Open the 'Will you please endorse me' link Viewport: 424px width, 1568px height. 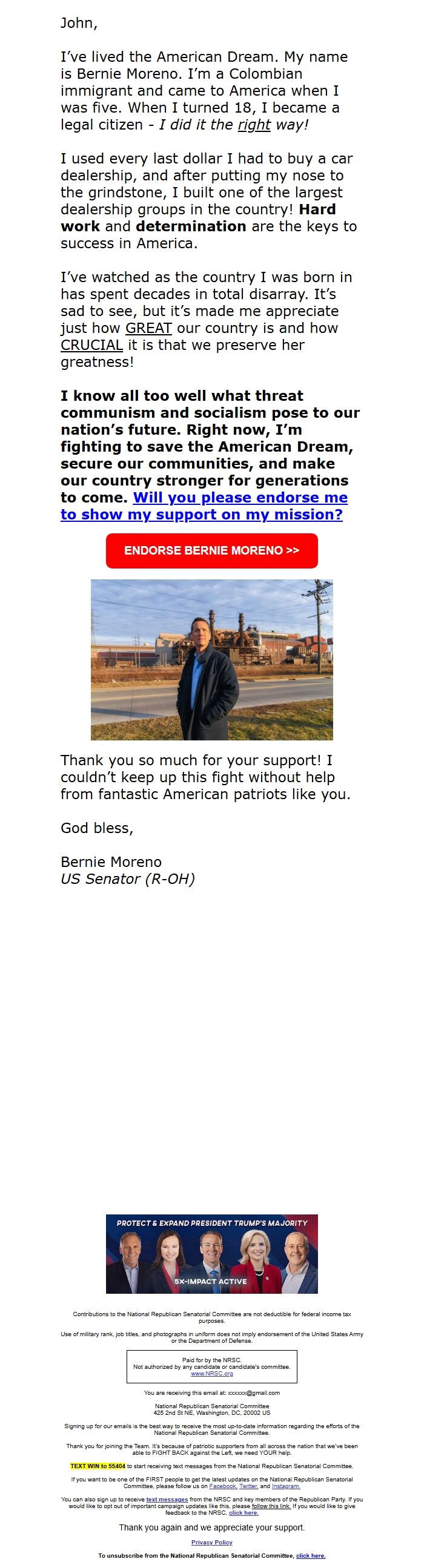pyautogui.click(x=240, y=497)
